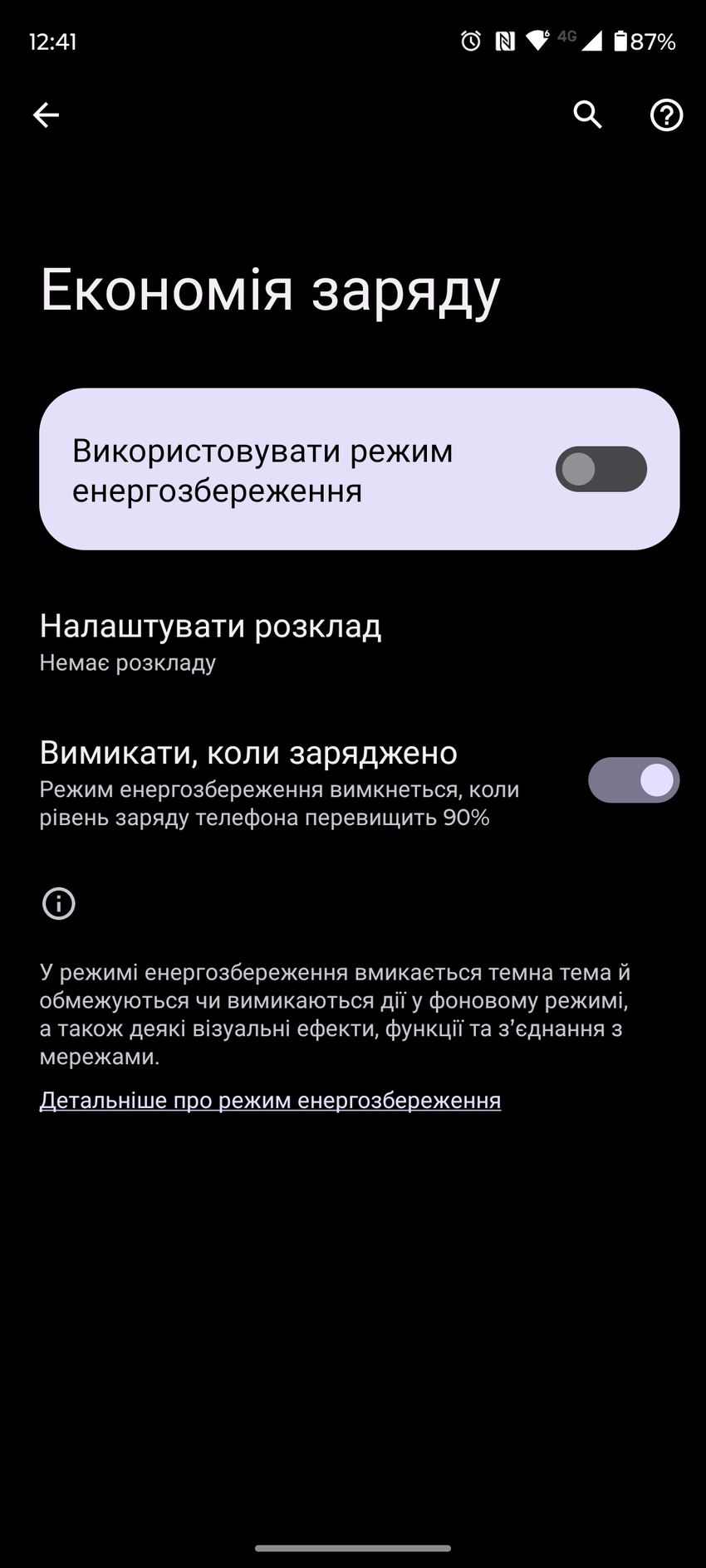Open Налаштувати розклад
This screenshot has height=1568, width=706.
pyautogui.click(x=210, y=642)
